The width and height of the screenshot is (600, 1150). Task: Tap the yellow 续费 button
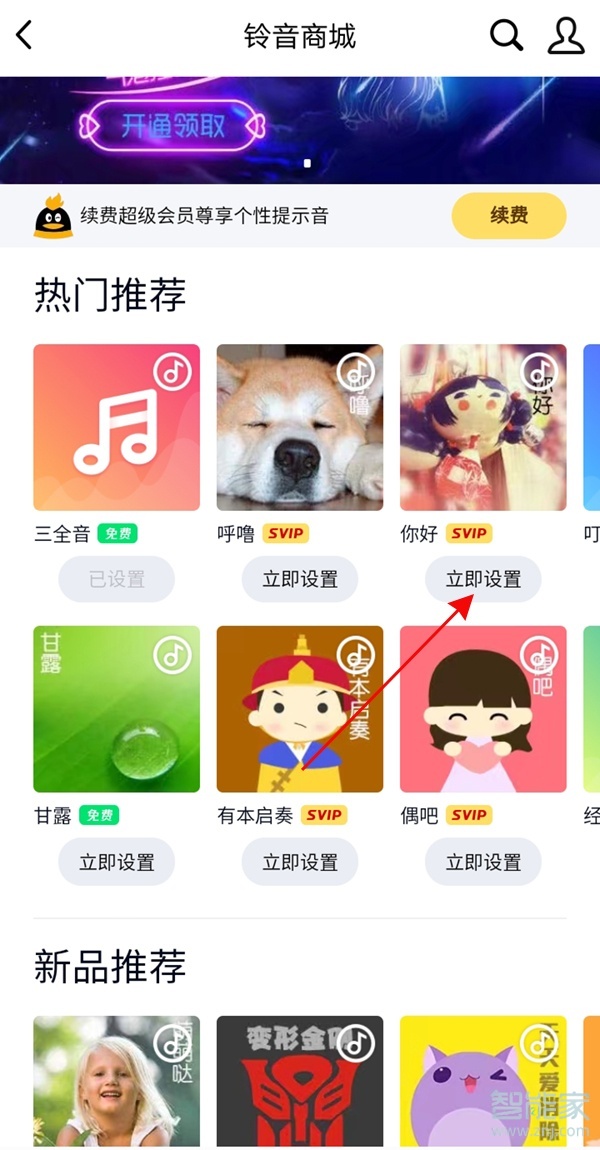509,215
